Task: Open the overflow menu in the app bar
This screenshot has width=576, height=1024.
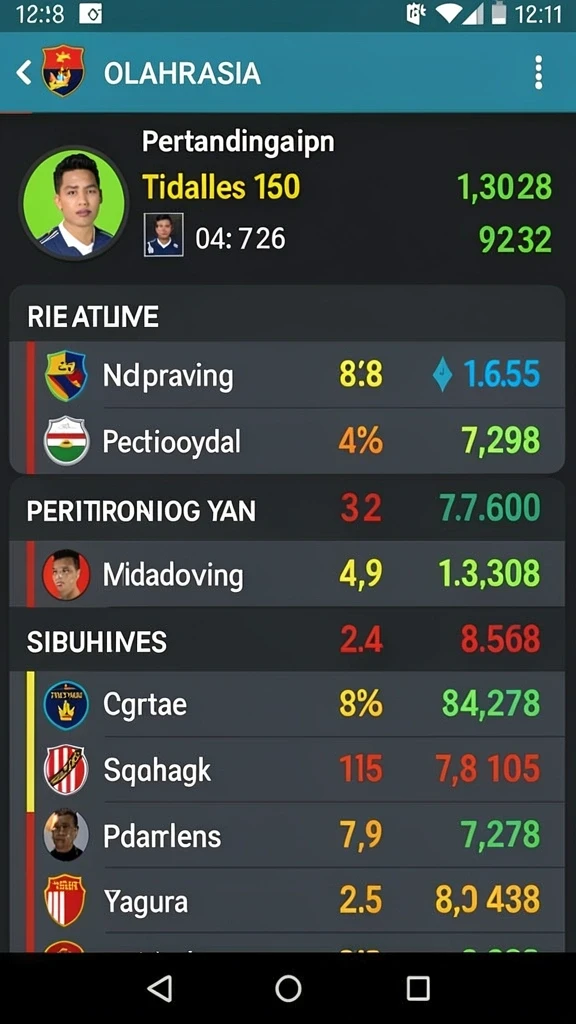Action: point(538,72)
